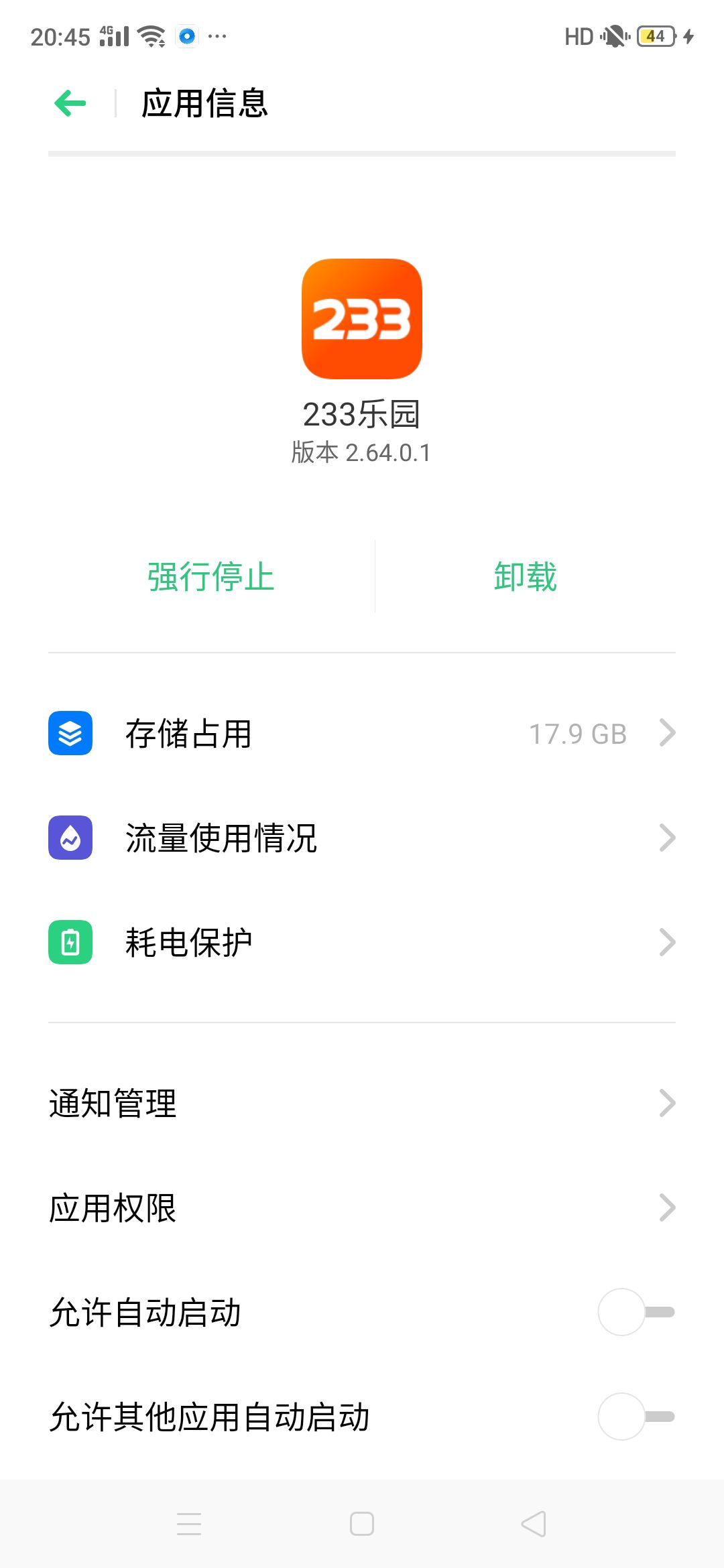The height and width of the screenshot is (1568, 724).
Task: Open 应用权限 app permissions
Action: (x=362, y=1207)
